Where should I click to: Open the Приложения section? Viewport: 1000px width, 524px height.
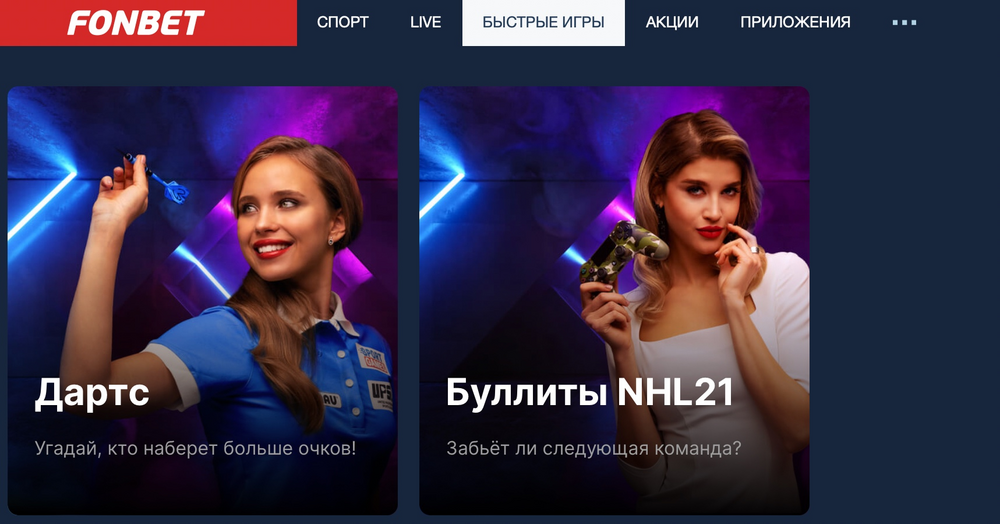click(x=795, y=22)
